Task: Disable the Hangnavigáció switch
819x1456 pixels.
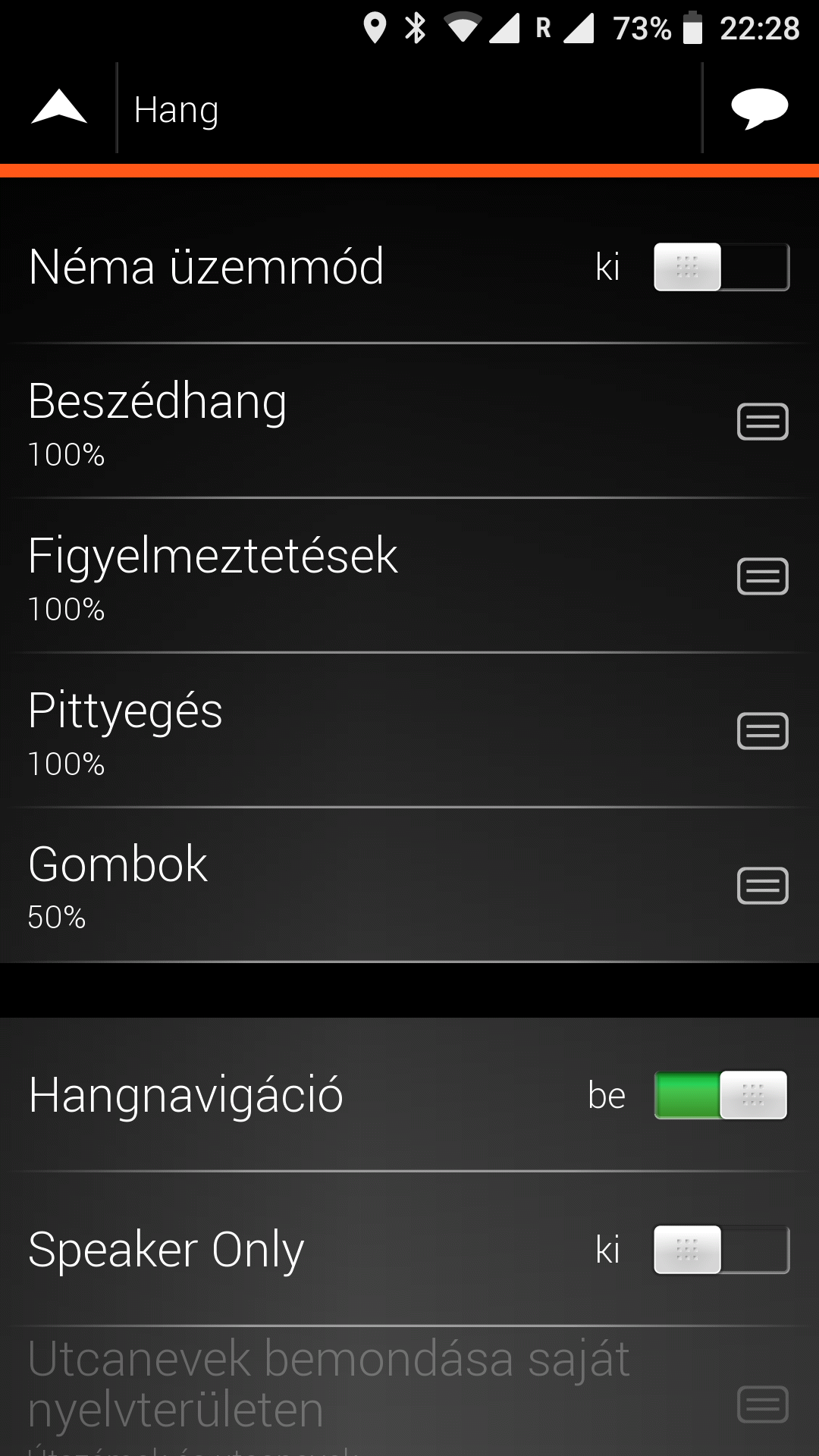Action: (x=721, y=1095)
